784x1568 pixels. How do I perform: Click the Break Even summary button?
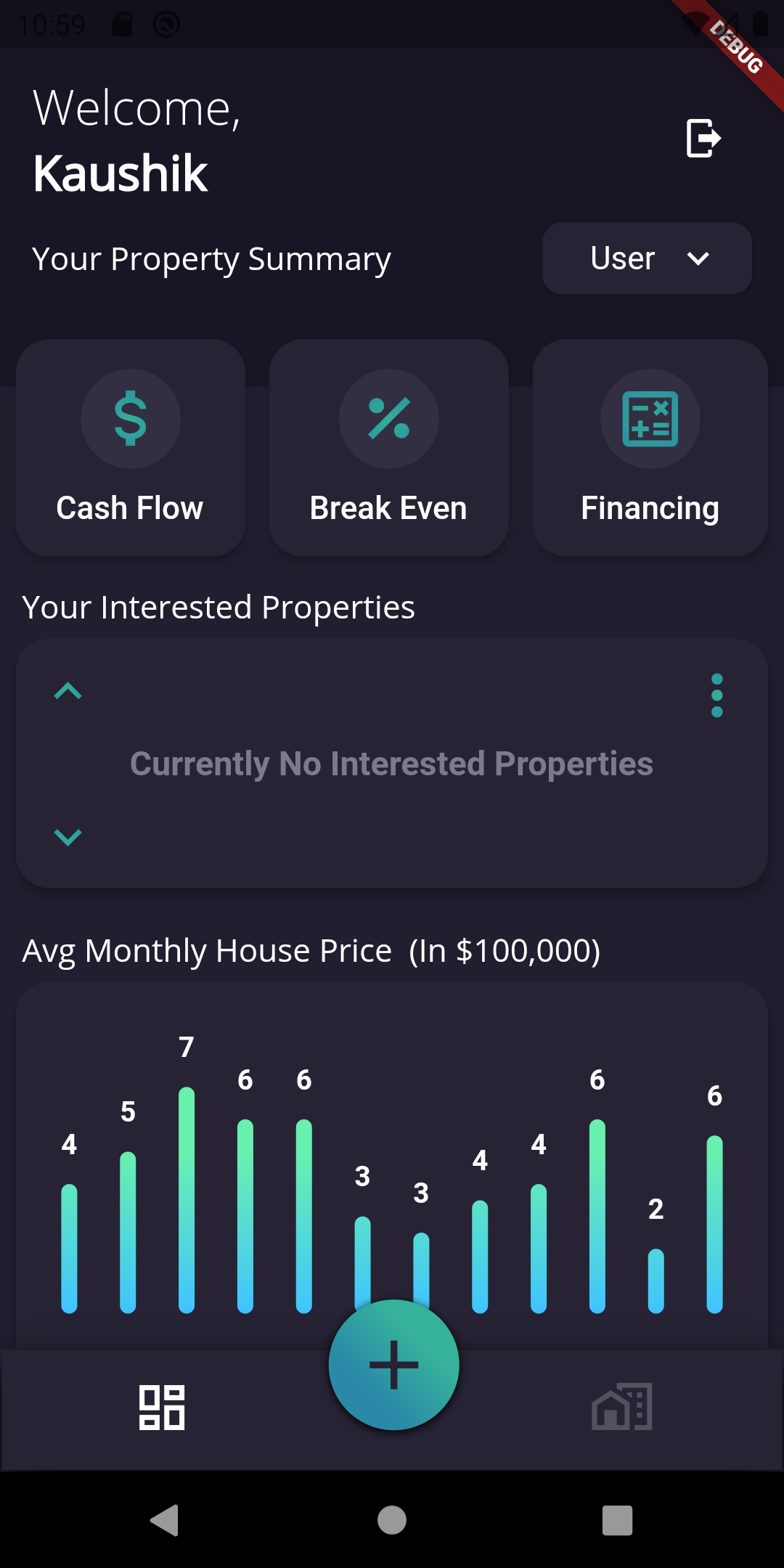pyautogui.click(x=389, y=449)
